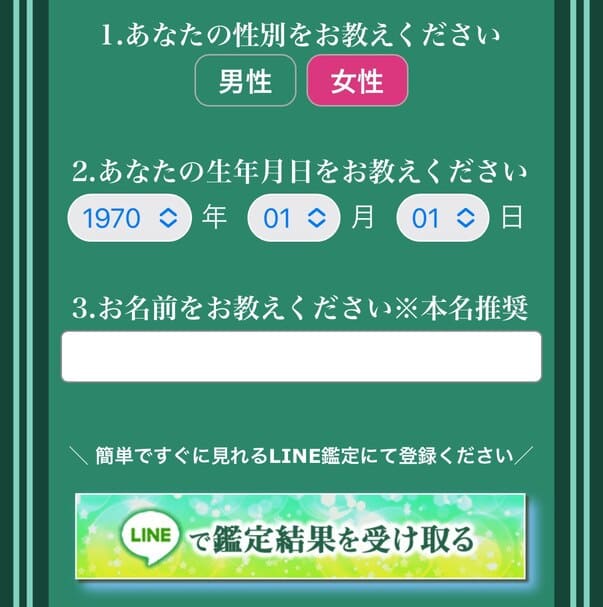Tap the name input field
Image resolution: width=603 pixels, height=607 pixels.
[x=301, y=357]
